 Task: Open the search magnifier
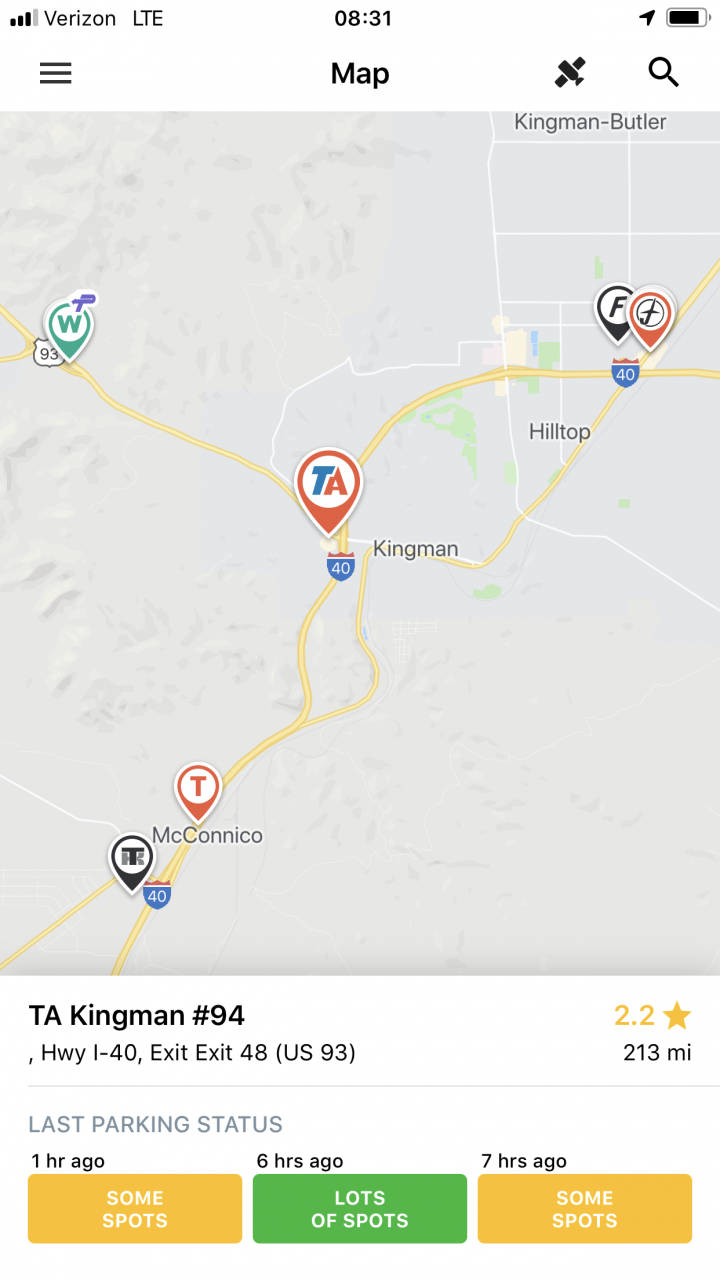pyautogui.click(x=663, y=72)
